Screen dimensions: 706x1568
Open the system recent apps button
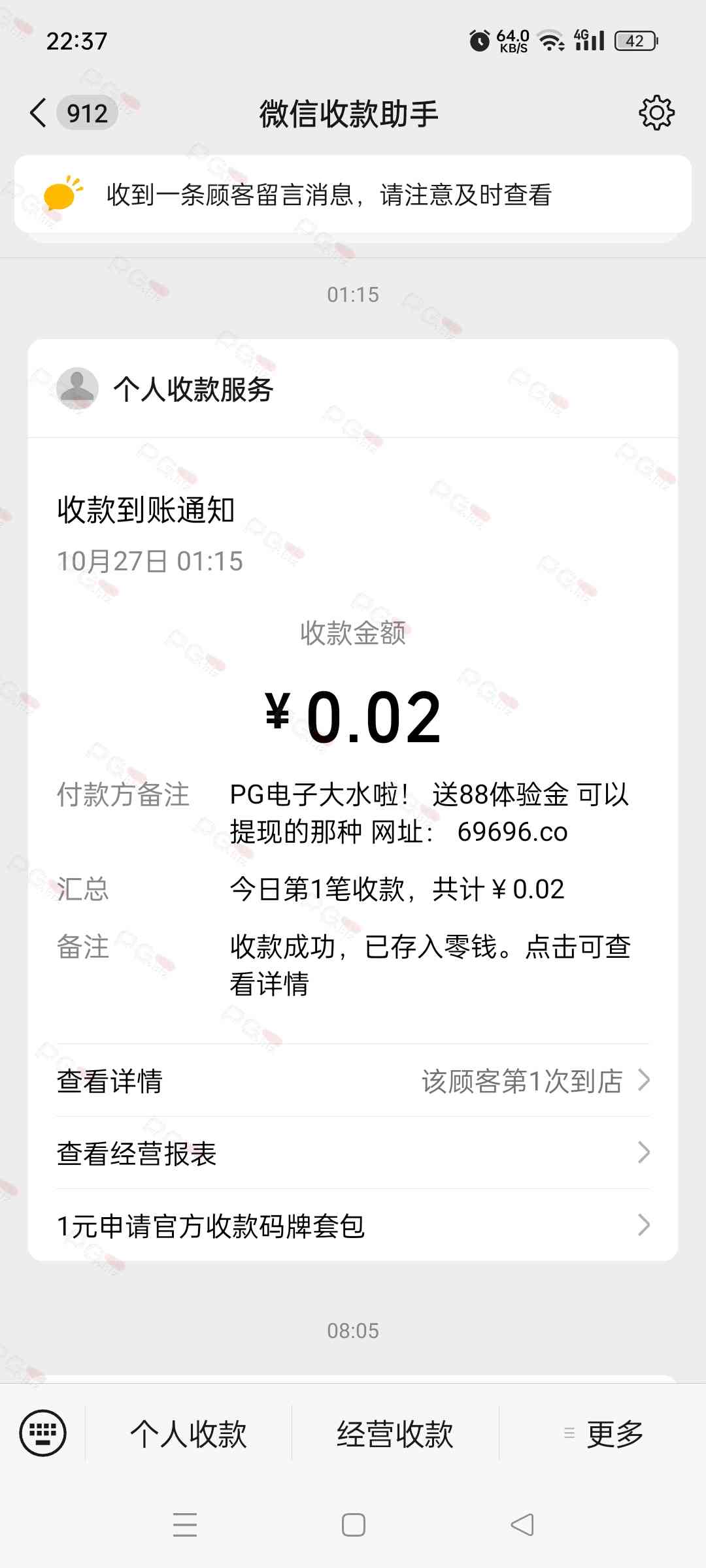coord(185,1525)
